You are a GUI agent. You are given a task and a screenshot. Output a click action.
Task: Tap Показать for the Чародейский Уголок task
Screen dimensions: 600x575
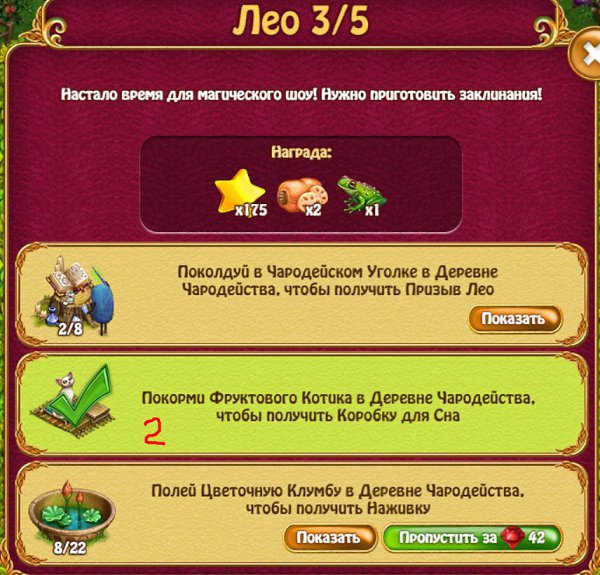(514, 319)
